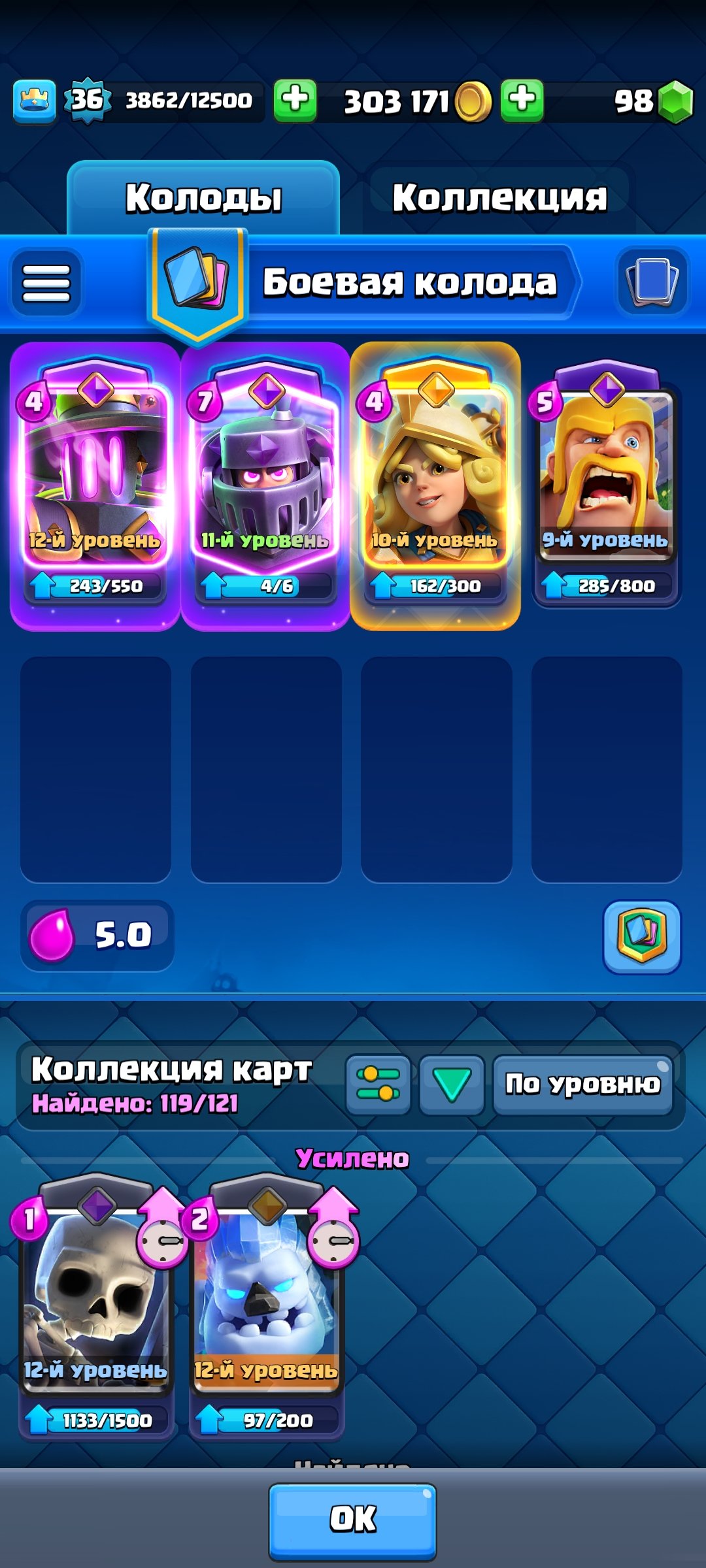
Task: Open the deck copy icon beside Боевая колода
Action: click(x=652, y=284)
